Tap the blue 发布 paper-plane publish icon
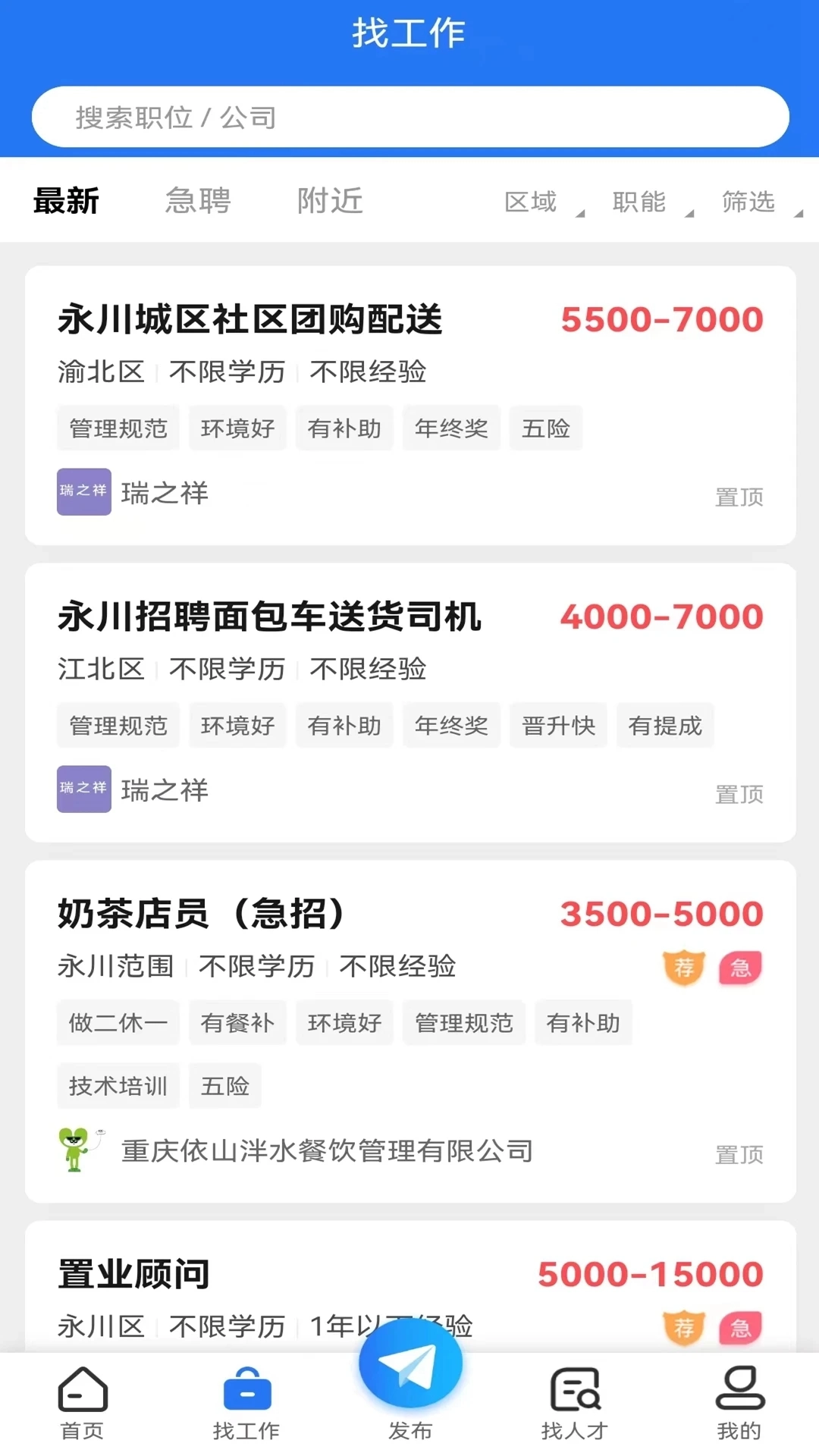819x1456 pixels. pos(409,1376)
